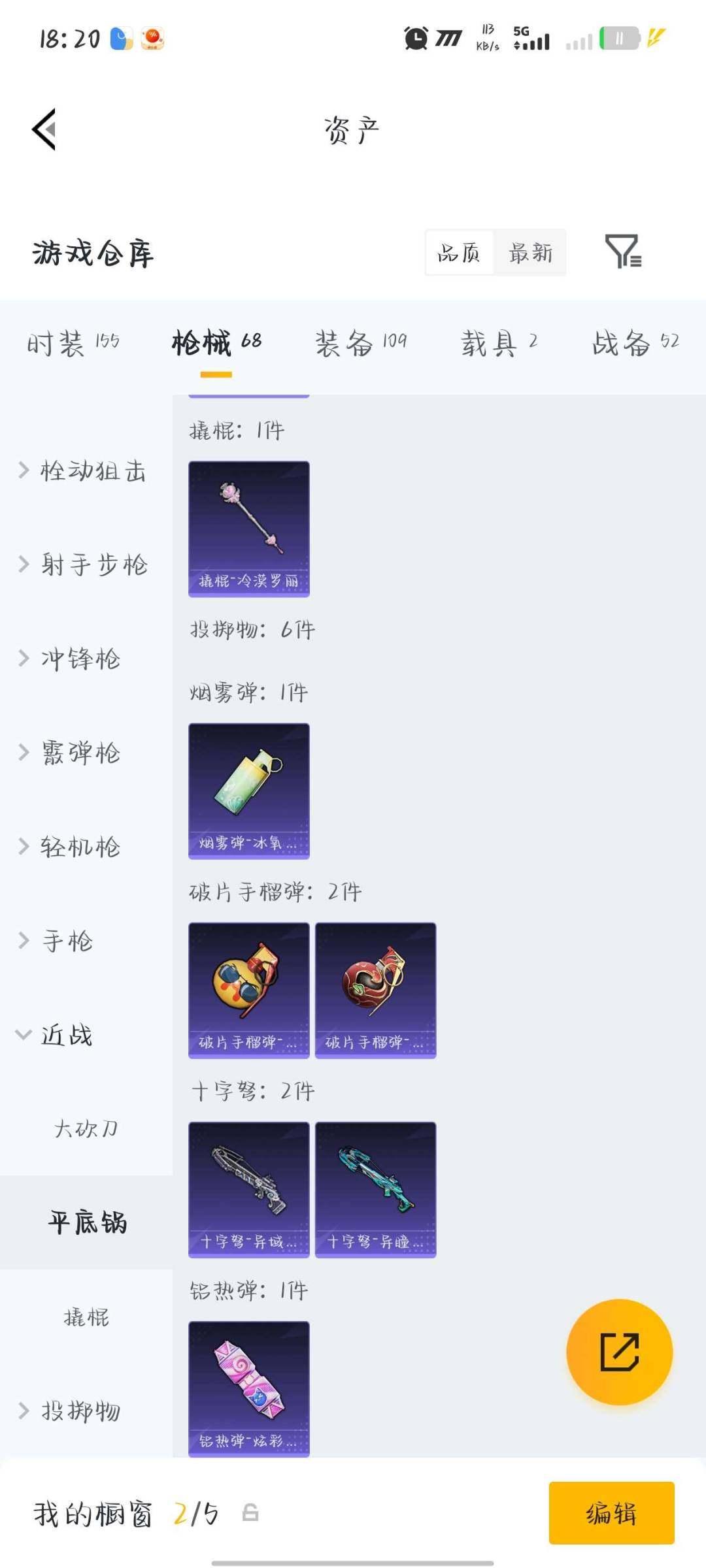Tap the back arrow to leave 资产 page

pyautogui.click(x=44, y=129)
